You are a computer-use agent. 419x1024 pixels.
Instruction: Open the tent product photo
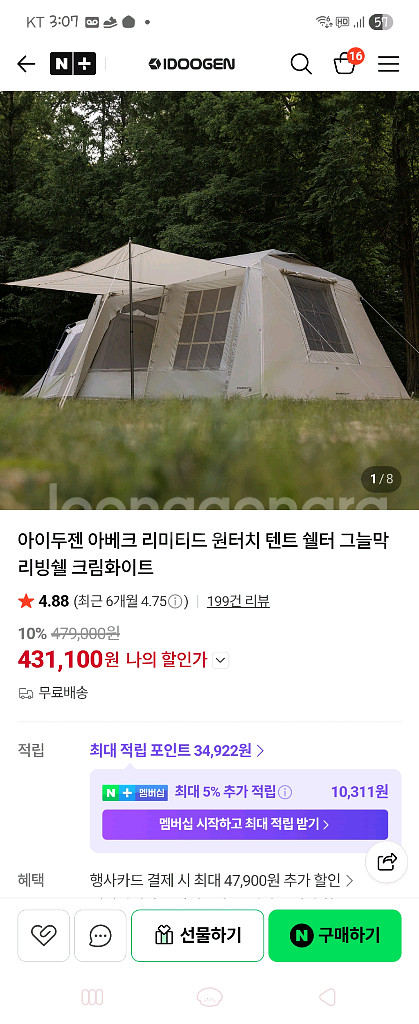coord(210,300)
